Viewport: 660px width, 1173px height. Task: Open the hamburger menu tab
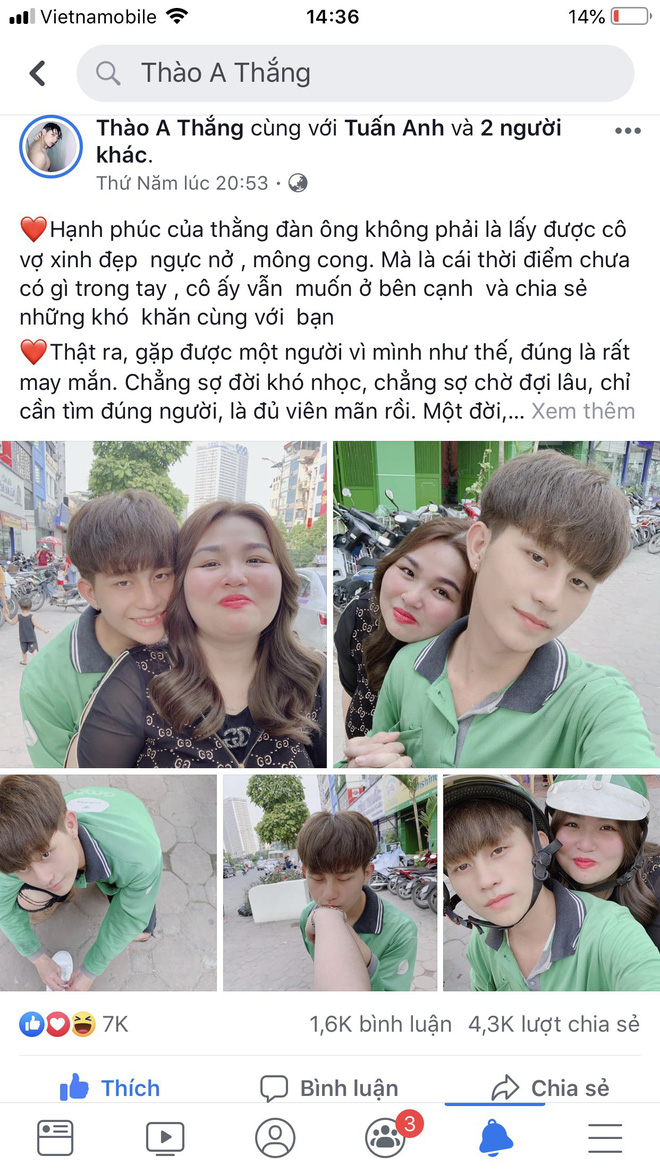605,1138
